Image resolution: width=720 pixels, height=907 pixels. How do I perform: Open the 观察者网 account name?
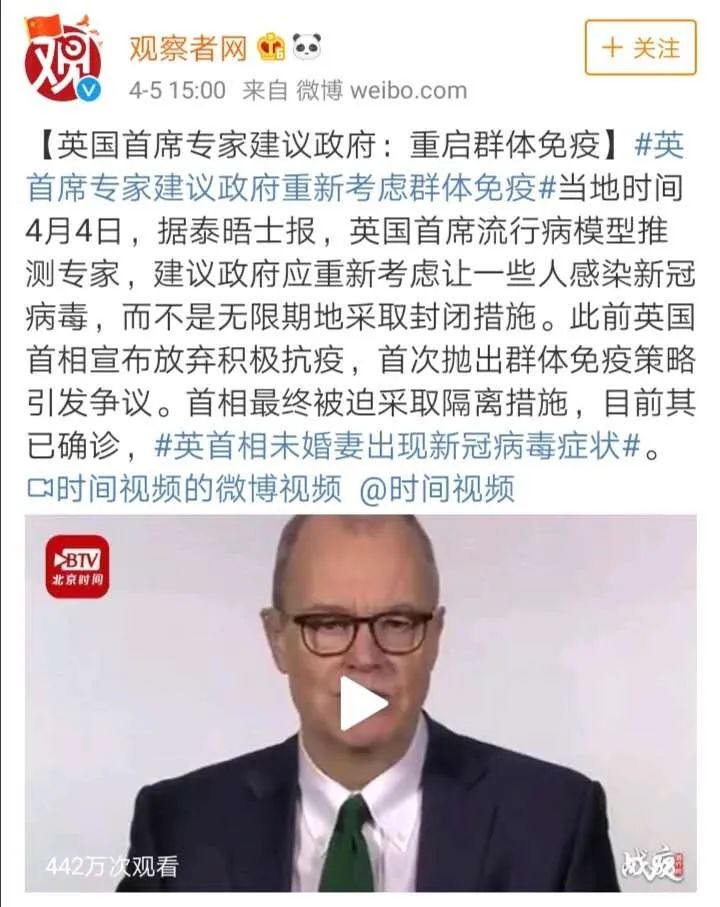188,46
